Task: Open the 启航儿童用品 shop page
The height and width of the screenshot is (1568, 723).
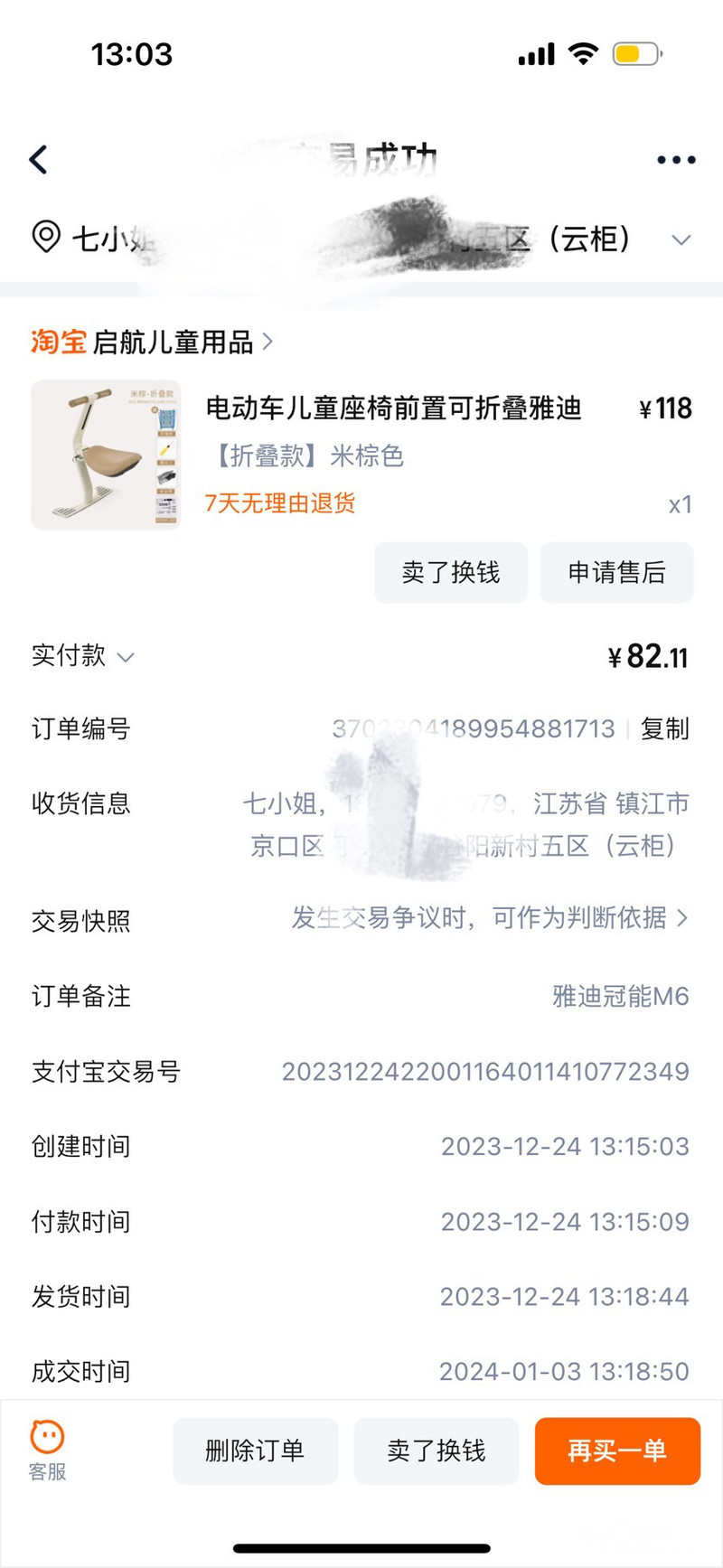Action: point(152,343)
